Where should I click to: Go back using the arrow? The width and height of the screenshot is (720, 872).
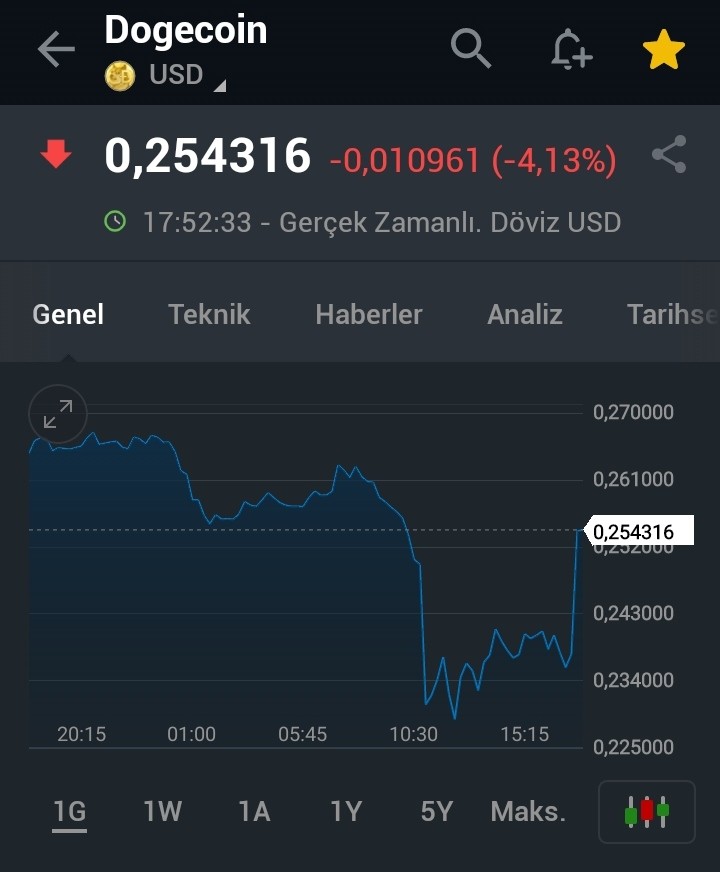[56, 49]
